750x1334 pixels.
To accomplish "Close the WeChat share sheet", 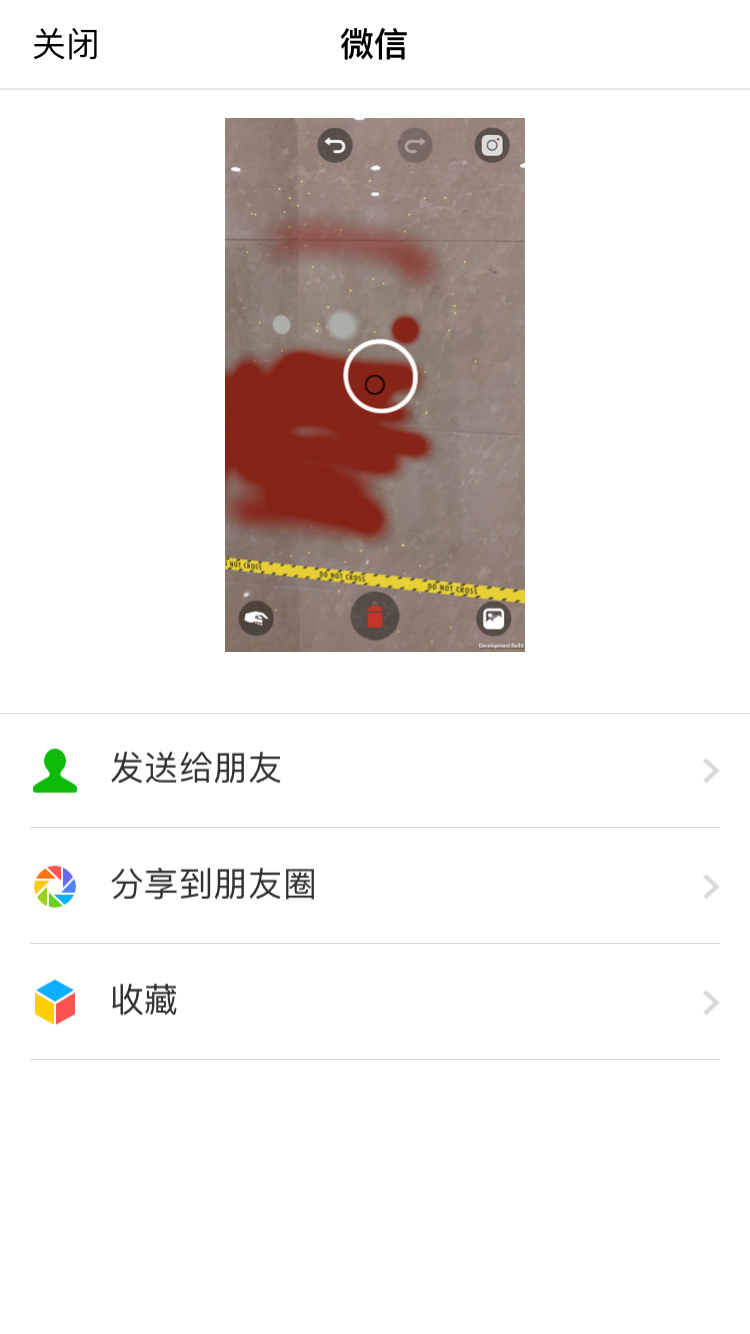I will click(66, 45).
